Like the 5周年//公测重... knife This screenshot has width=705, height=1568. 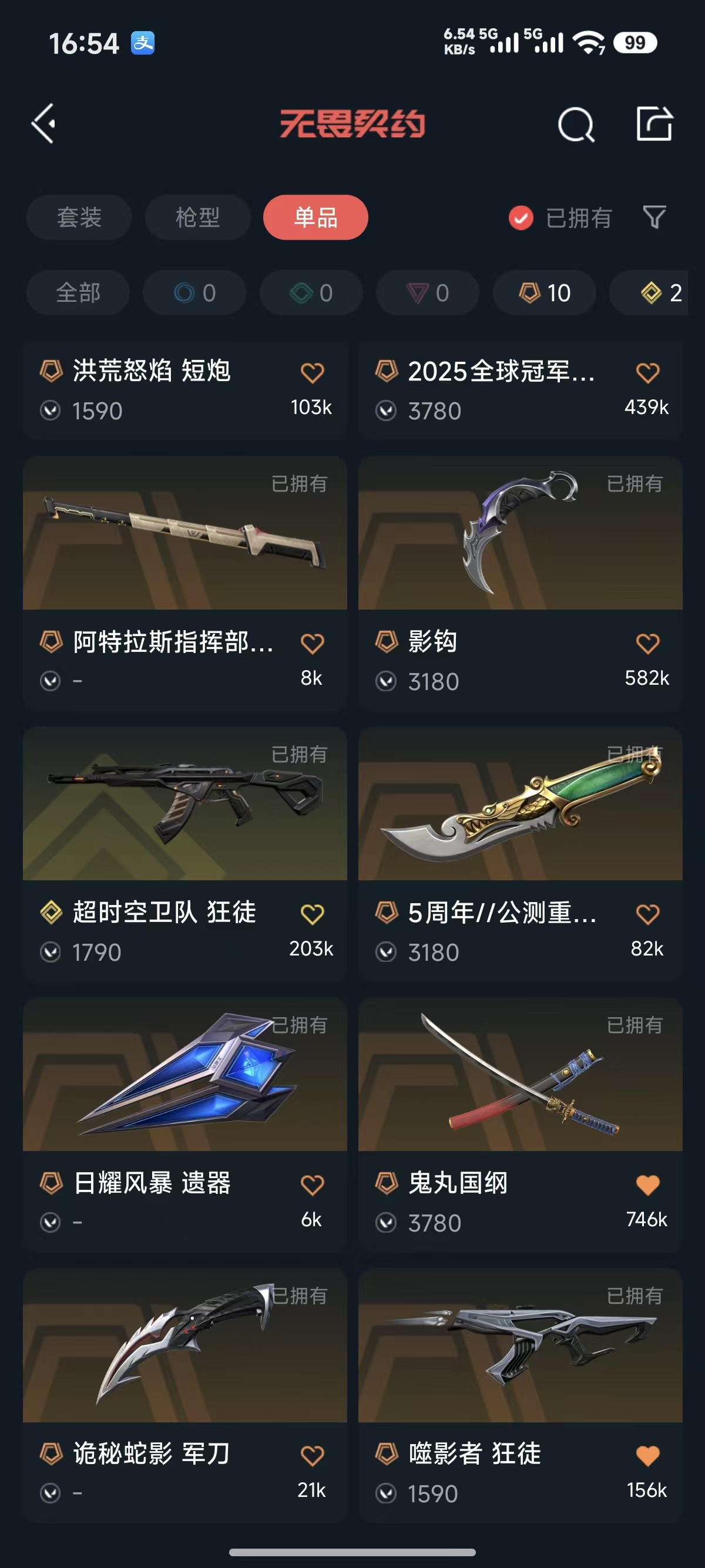(x=647, y=914)
